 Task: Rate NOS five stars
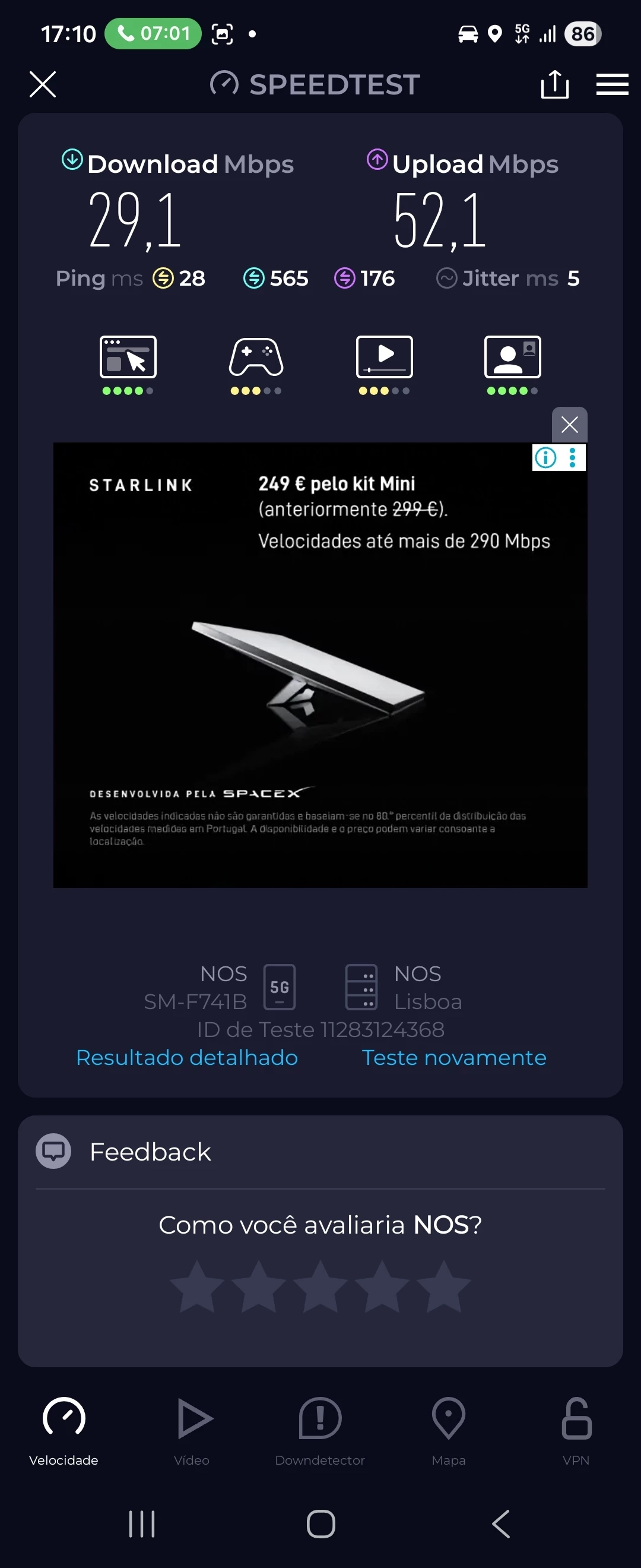tap(444, 1287)
